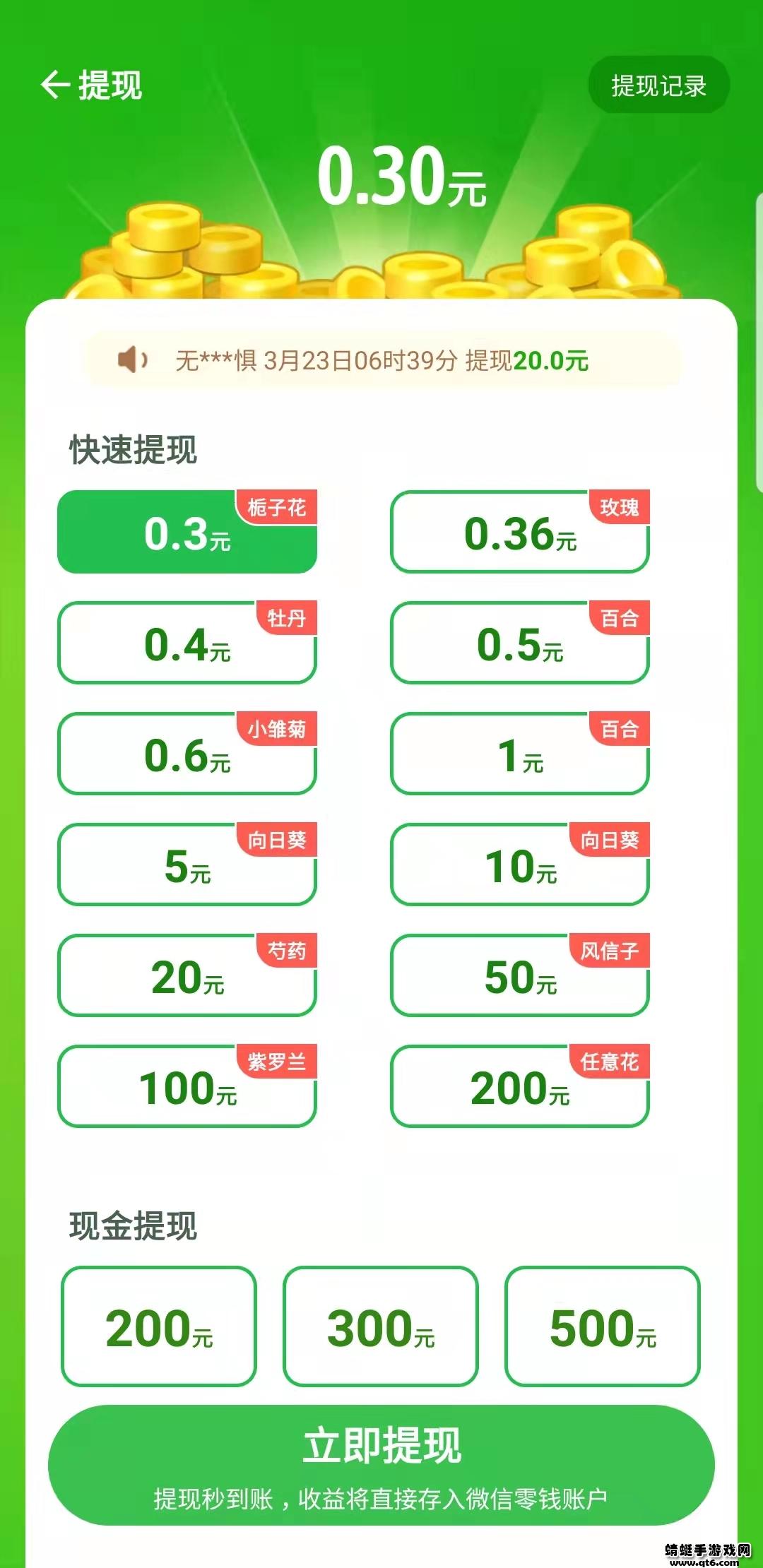The image size is (763, 1568).
Task: Select the 5元 向日葵 amount
Action: pyautogui.click(x=187, y=865)
